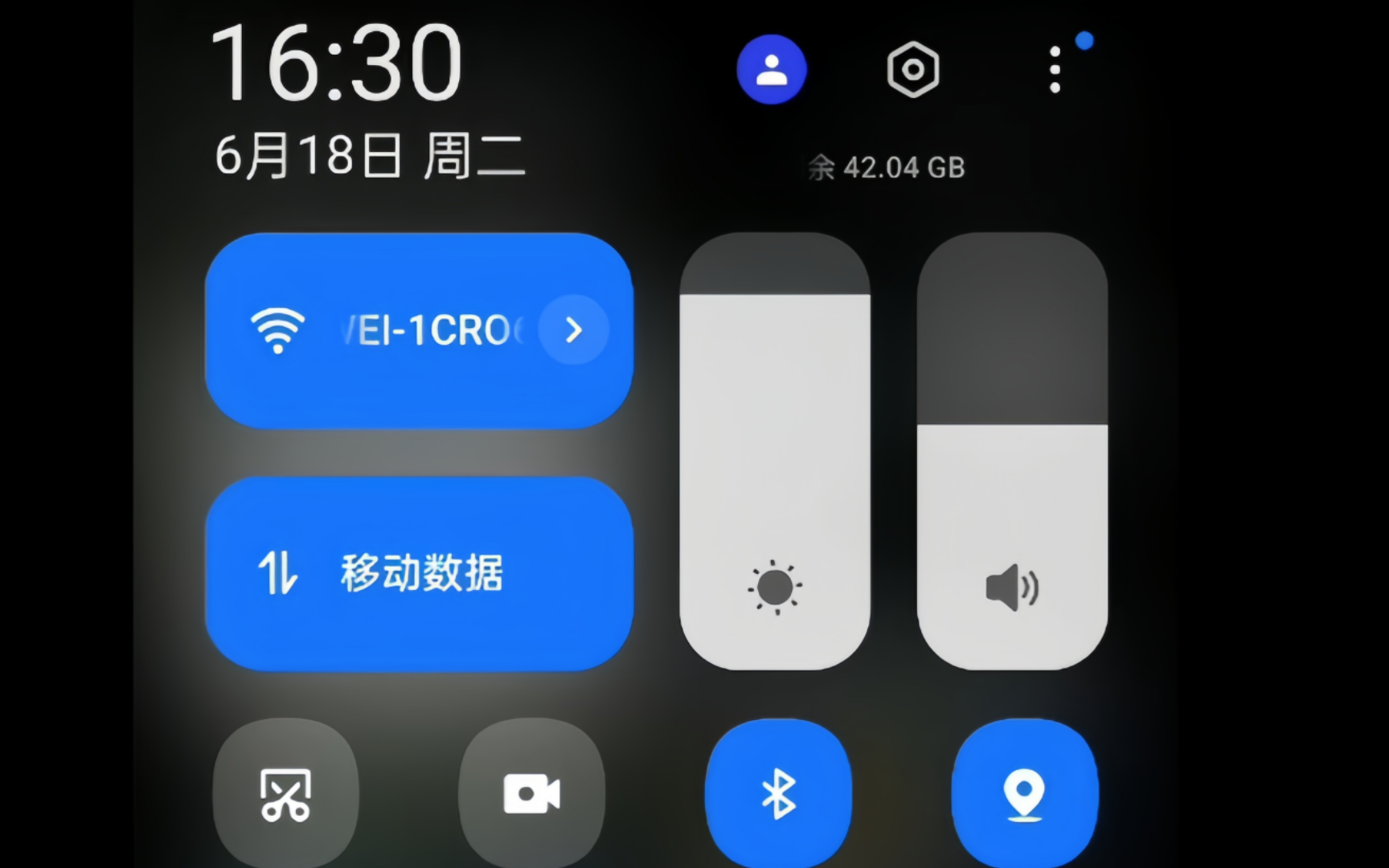Open the user account icon
The width and height of the screenshot is (1389, 868).
click(771, 70)
